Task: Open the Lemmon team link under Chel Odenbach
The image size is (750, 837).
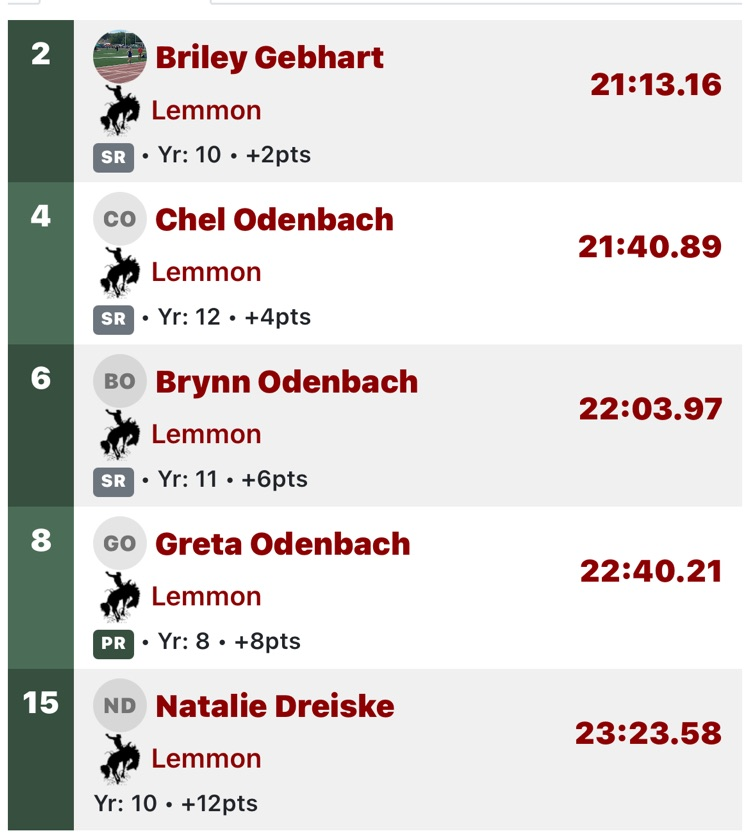Action: coord(207,272)
